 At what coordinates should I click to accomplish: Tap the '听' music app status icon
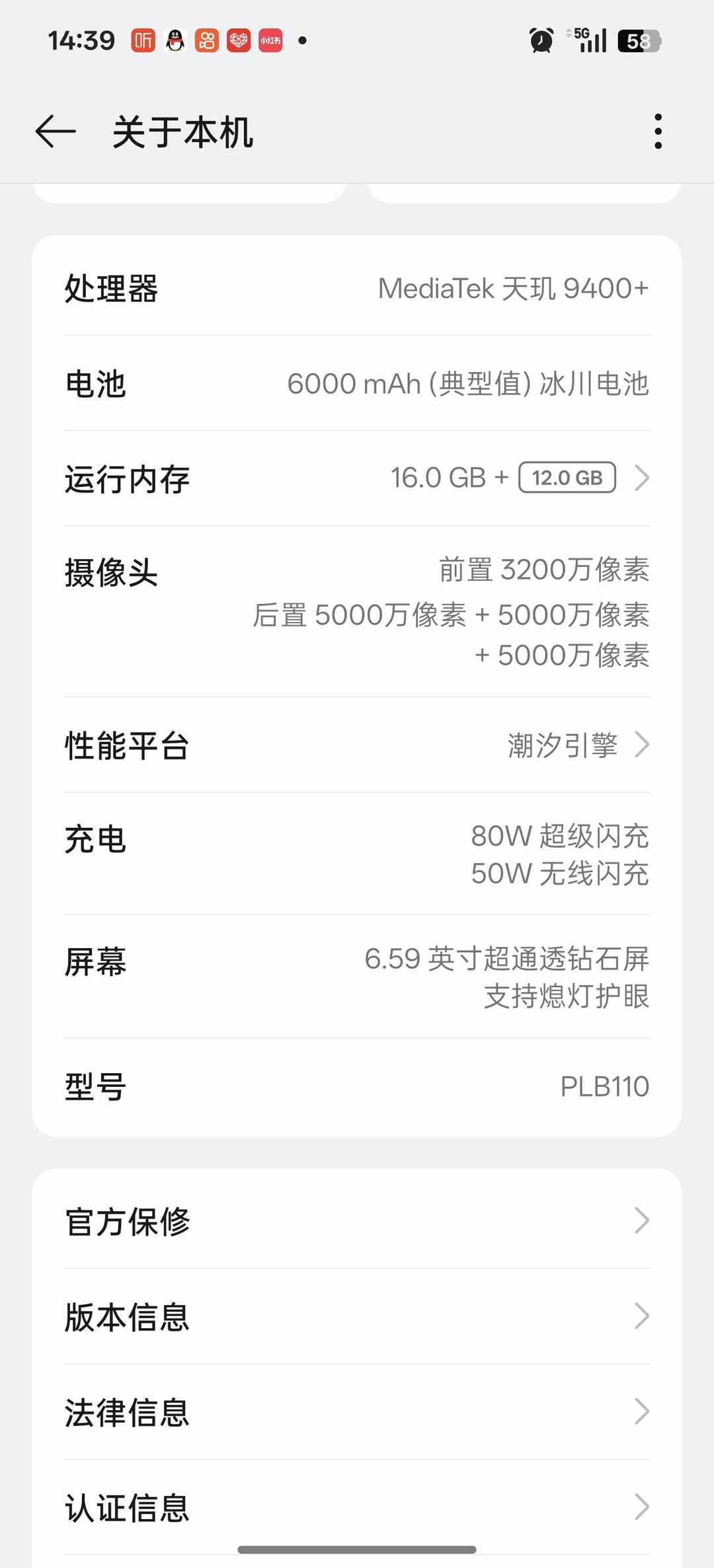(x=142, y=40)
